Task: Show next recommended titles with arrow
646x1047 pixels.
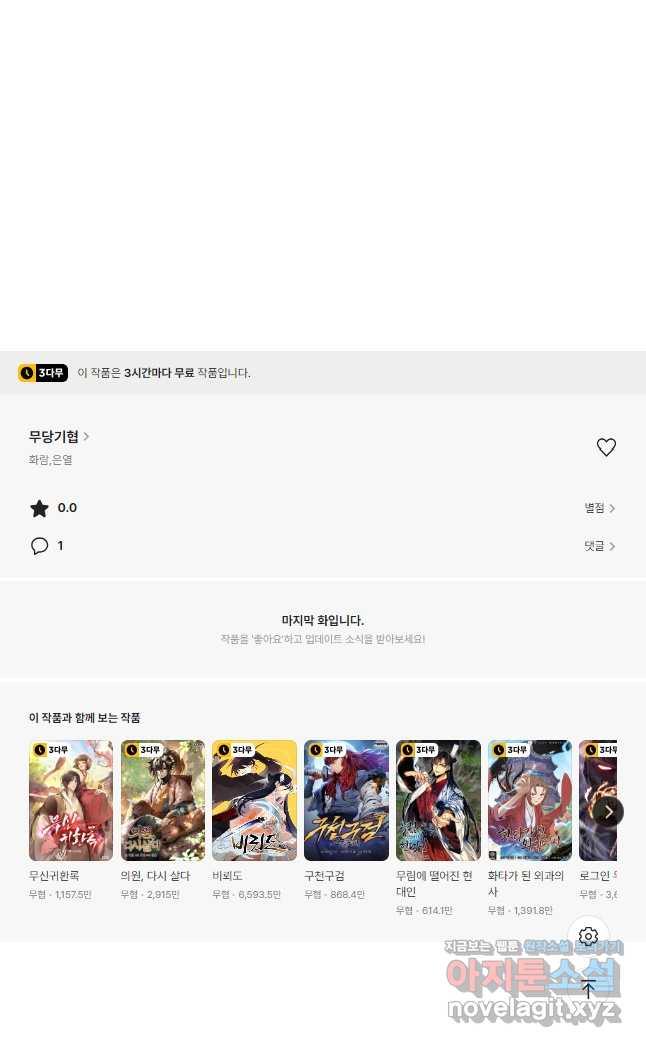Action: [x=608, y=811]
